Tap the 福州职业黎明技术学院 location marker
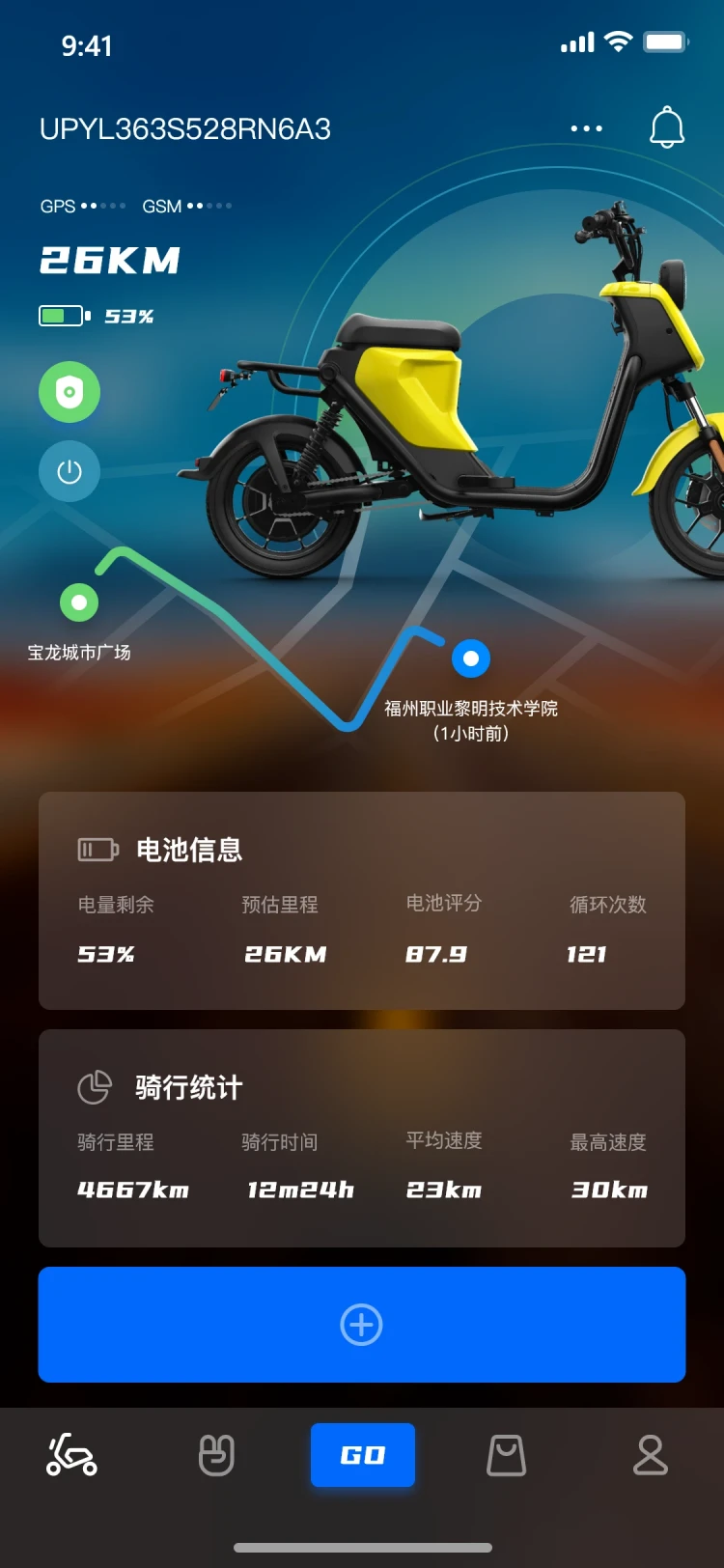 pos(471,658)
